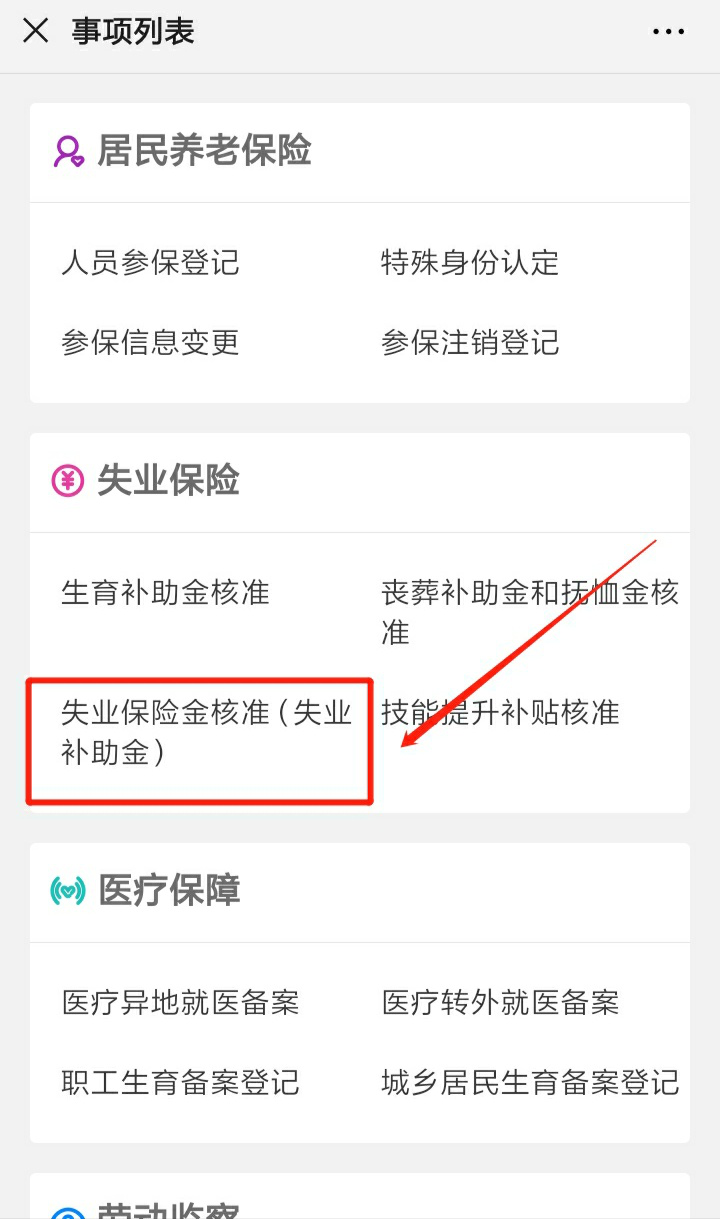Tap 参保注销登记
Viewport: 720px width, 1219px height.
(x=469, y=343)
